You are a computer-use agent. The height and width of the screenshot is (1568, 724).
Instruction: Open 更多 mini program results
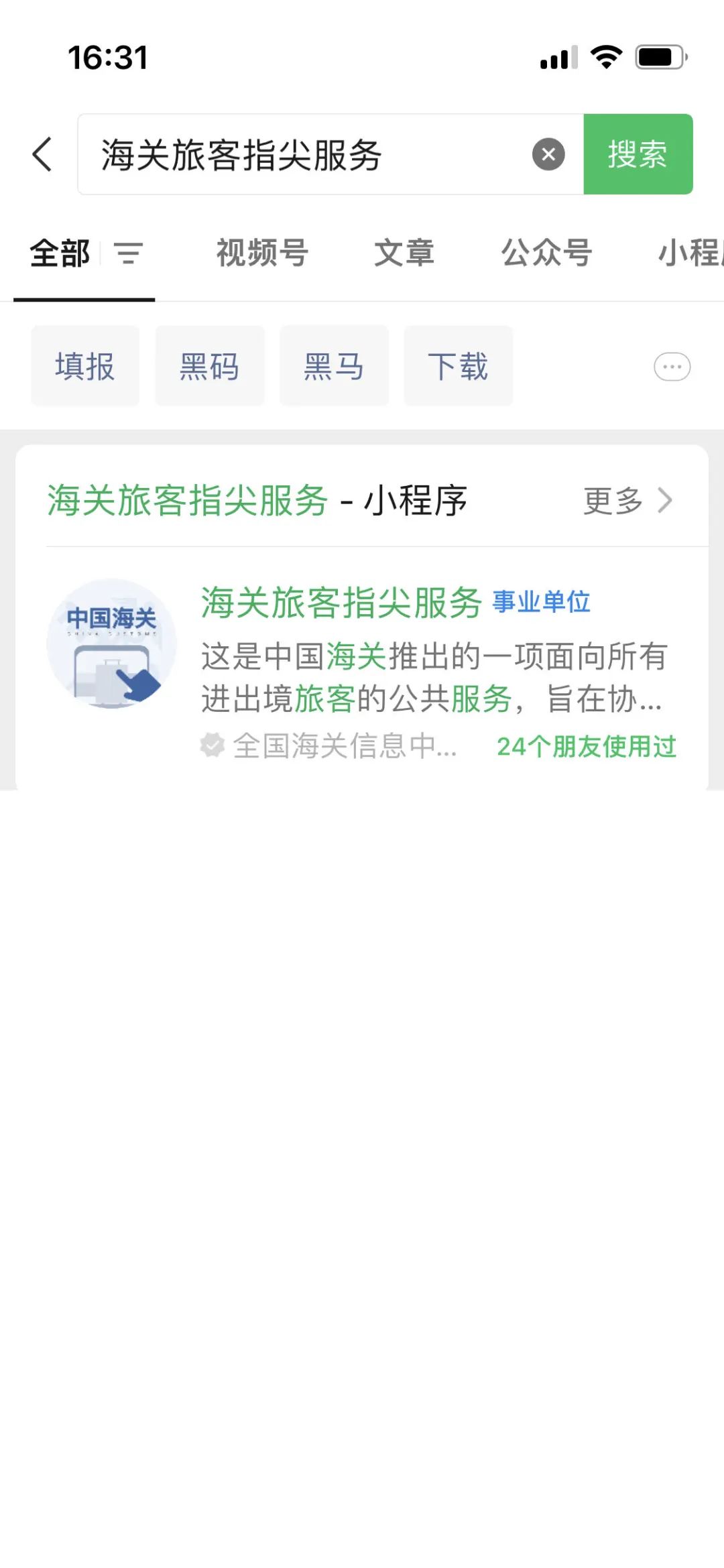[628, 500]
